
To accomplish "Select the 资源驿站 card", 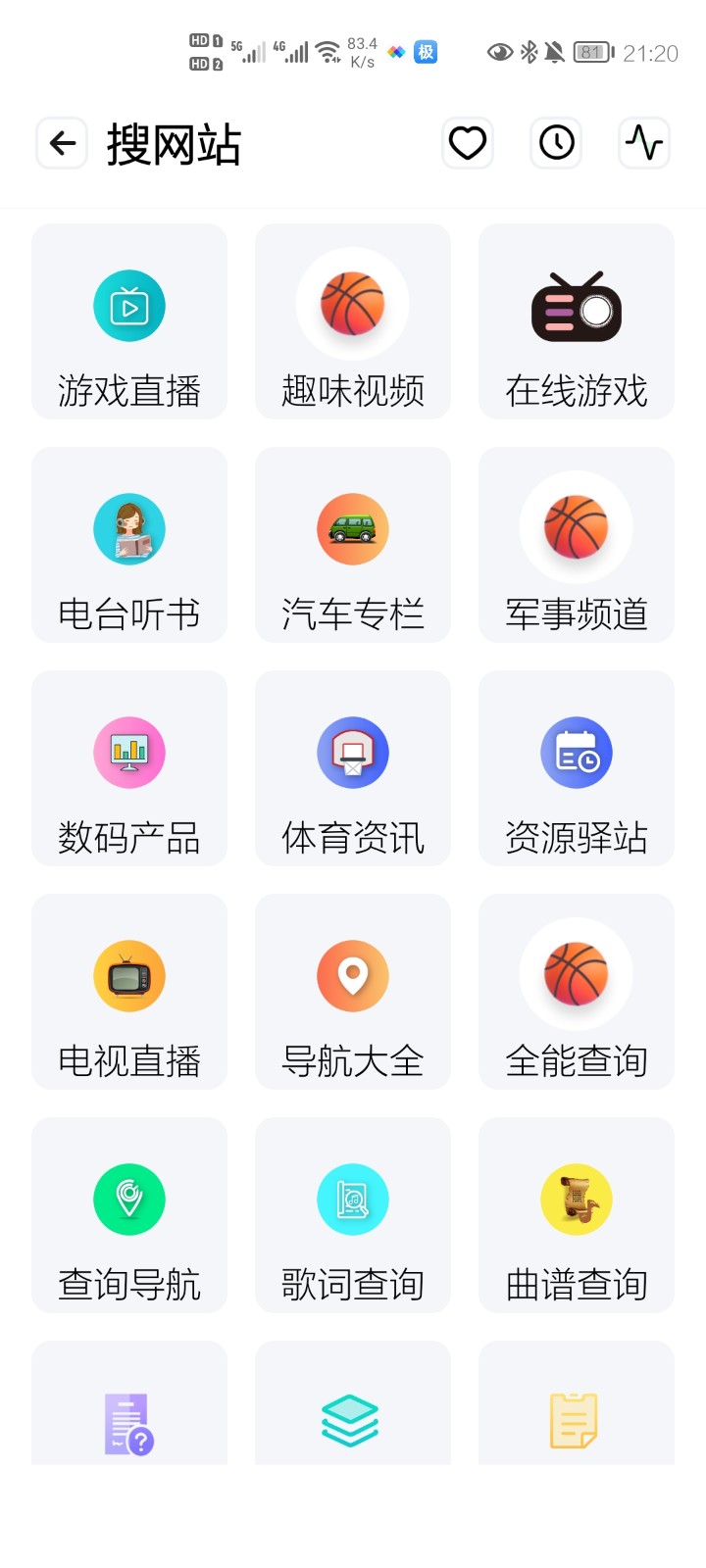I will click(577, 768).
